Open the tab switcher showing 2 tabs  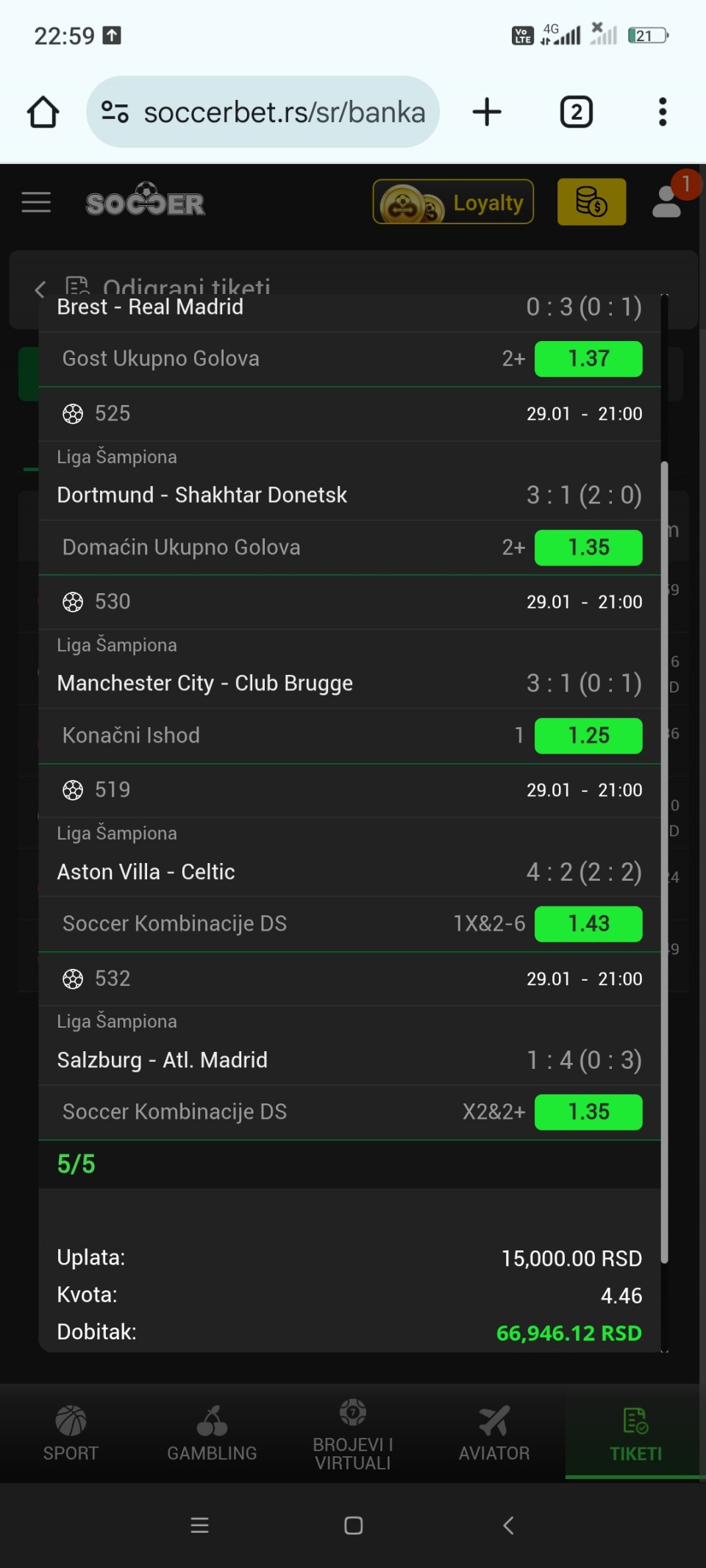(577, 112)
